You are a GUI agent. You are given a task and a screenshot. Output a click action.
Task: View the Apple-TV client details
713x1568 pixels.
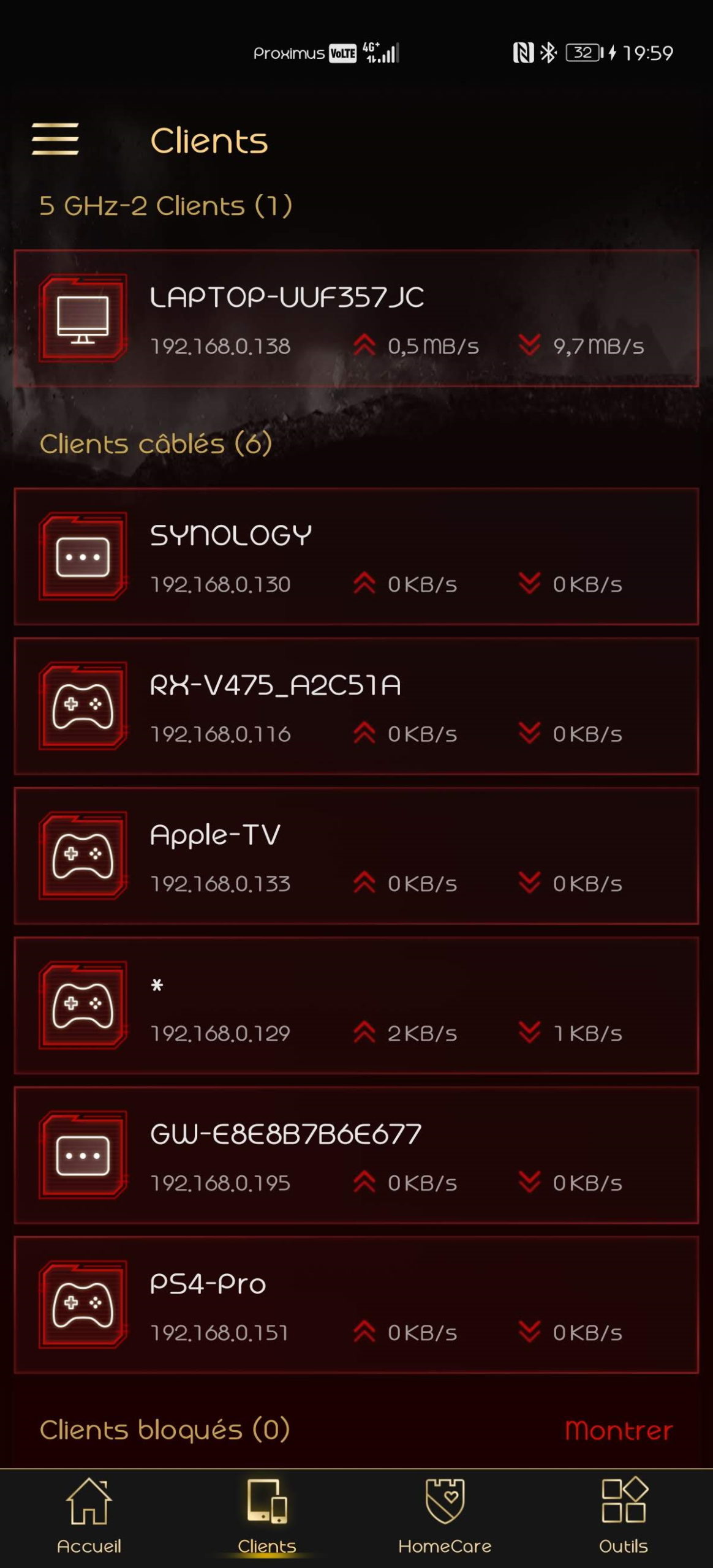point(356,856)
